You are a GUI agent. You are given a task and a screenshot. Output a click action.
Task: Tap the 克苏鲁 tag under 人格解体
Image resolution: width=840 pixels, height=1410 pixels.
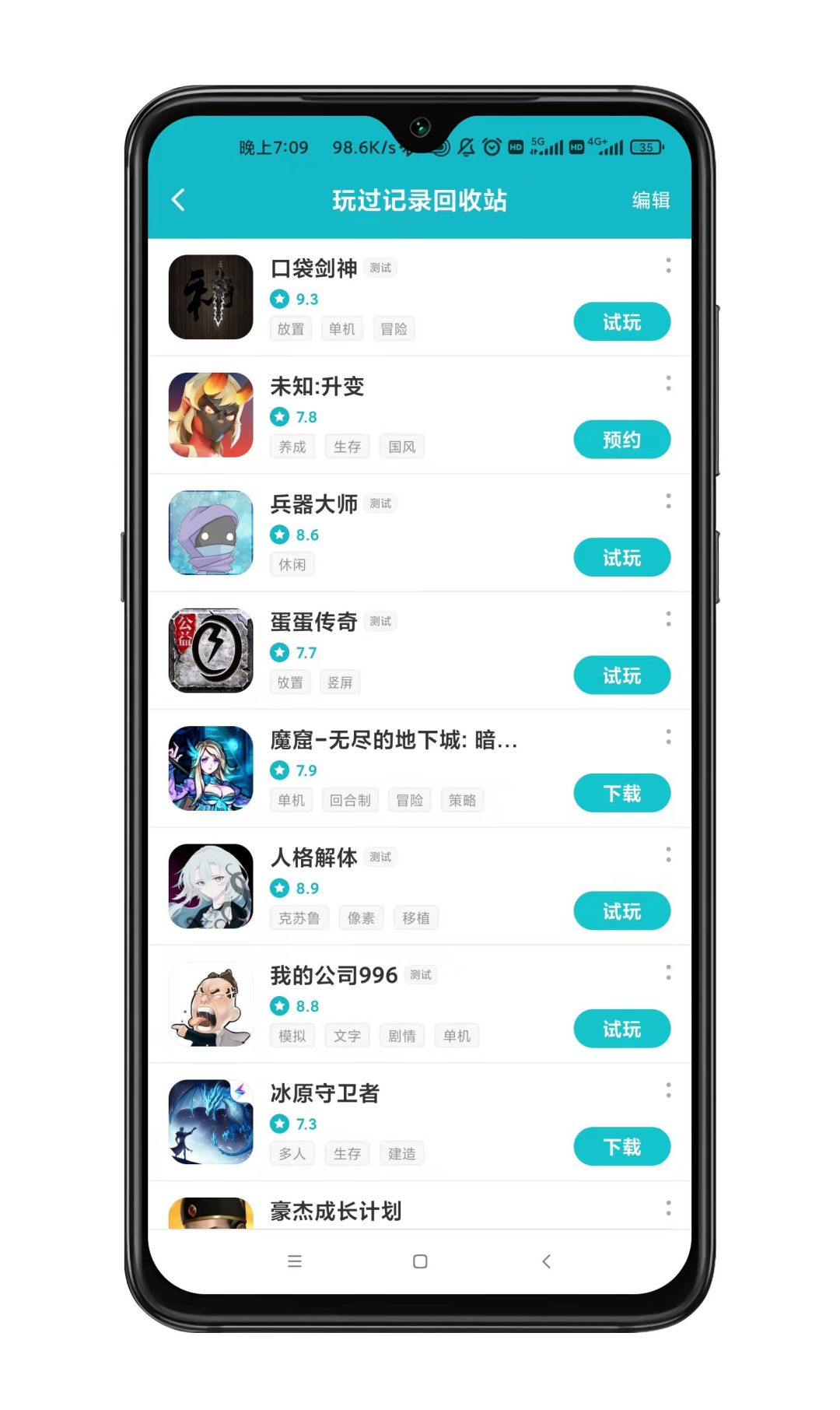tap(299, 917)
